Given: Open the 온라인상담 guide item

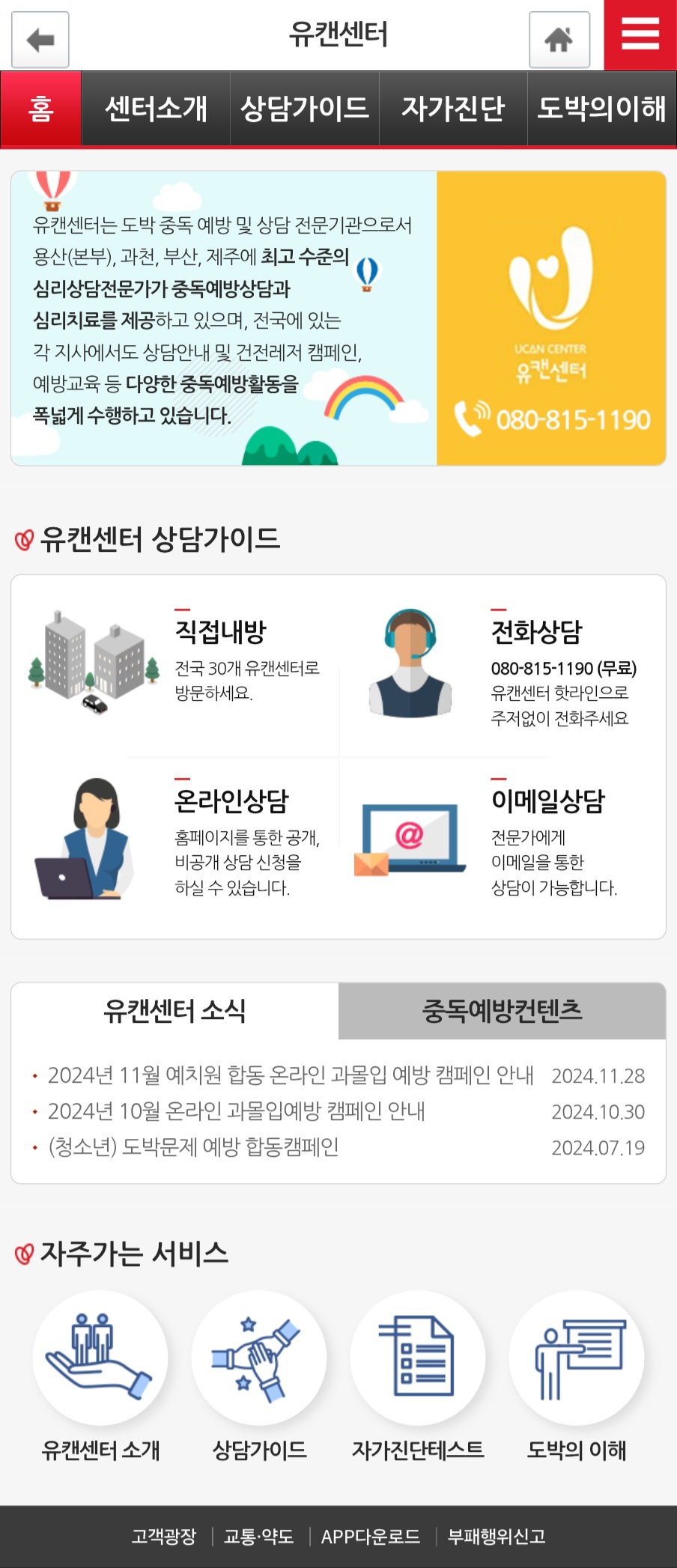Looking at the screenshot, I should pyautogui.click(x=231, y=801).
